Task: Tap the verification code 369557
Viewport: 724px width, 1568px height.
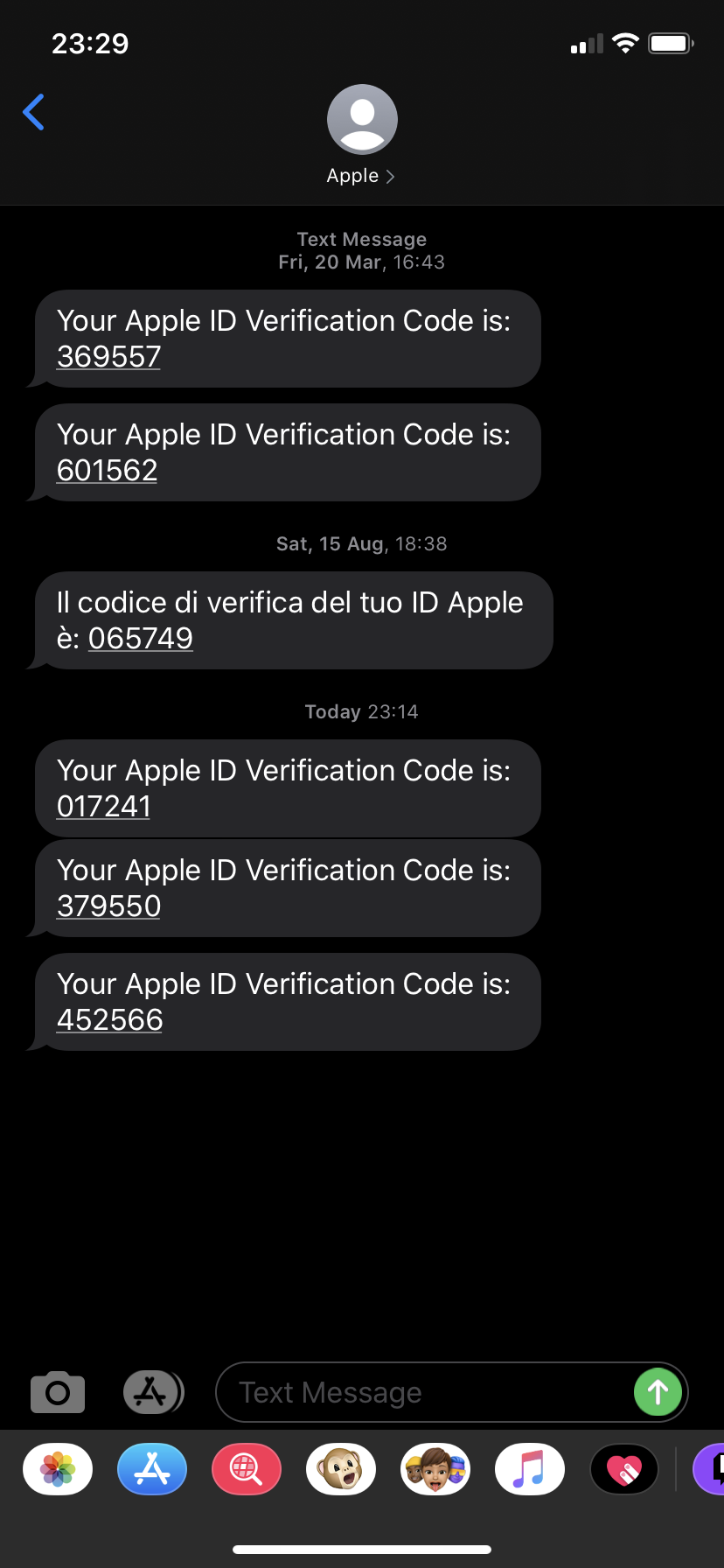Action: click(108, 357)
